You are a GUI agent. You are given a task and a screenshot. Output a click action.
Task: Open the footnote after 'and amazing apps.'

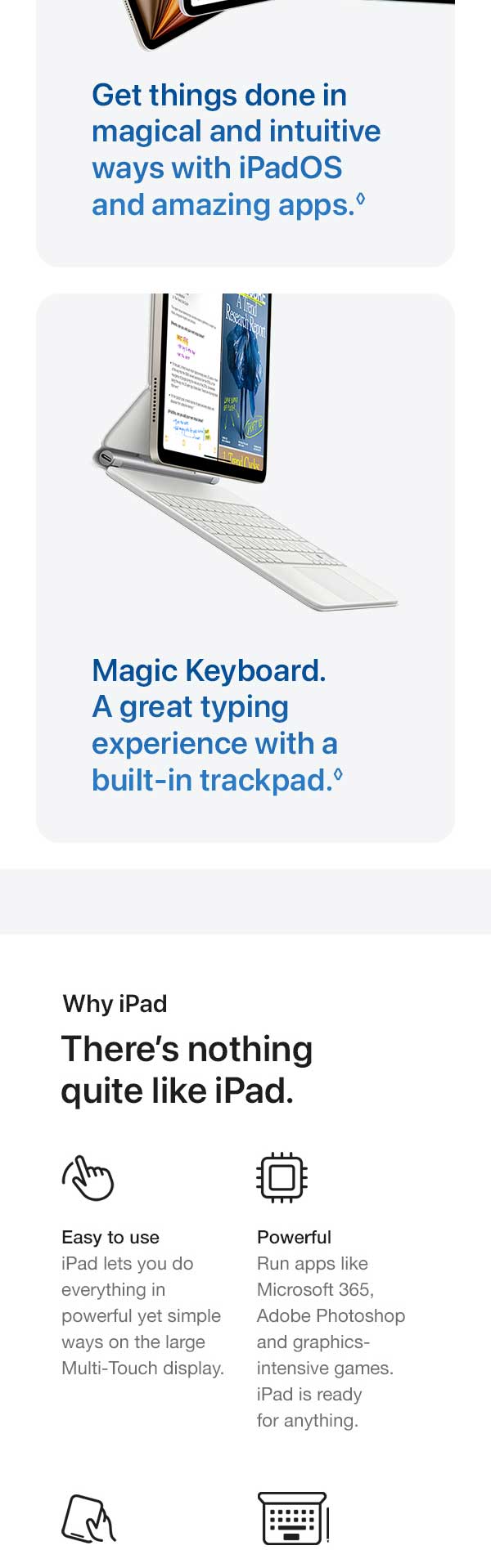point(361,199)
